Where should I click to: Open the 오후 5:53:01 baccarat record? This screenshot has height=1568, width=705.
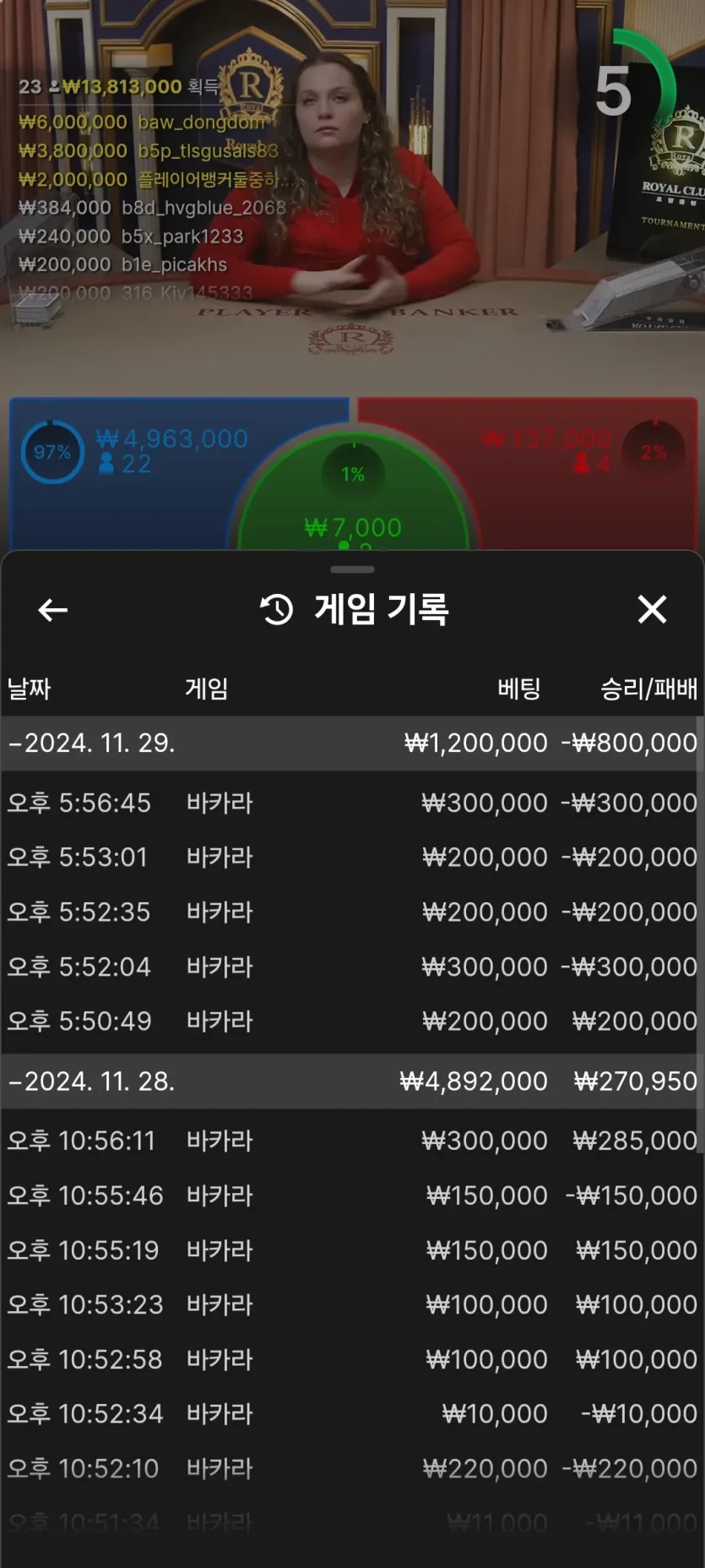point(352,857)
